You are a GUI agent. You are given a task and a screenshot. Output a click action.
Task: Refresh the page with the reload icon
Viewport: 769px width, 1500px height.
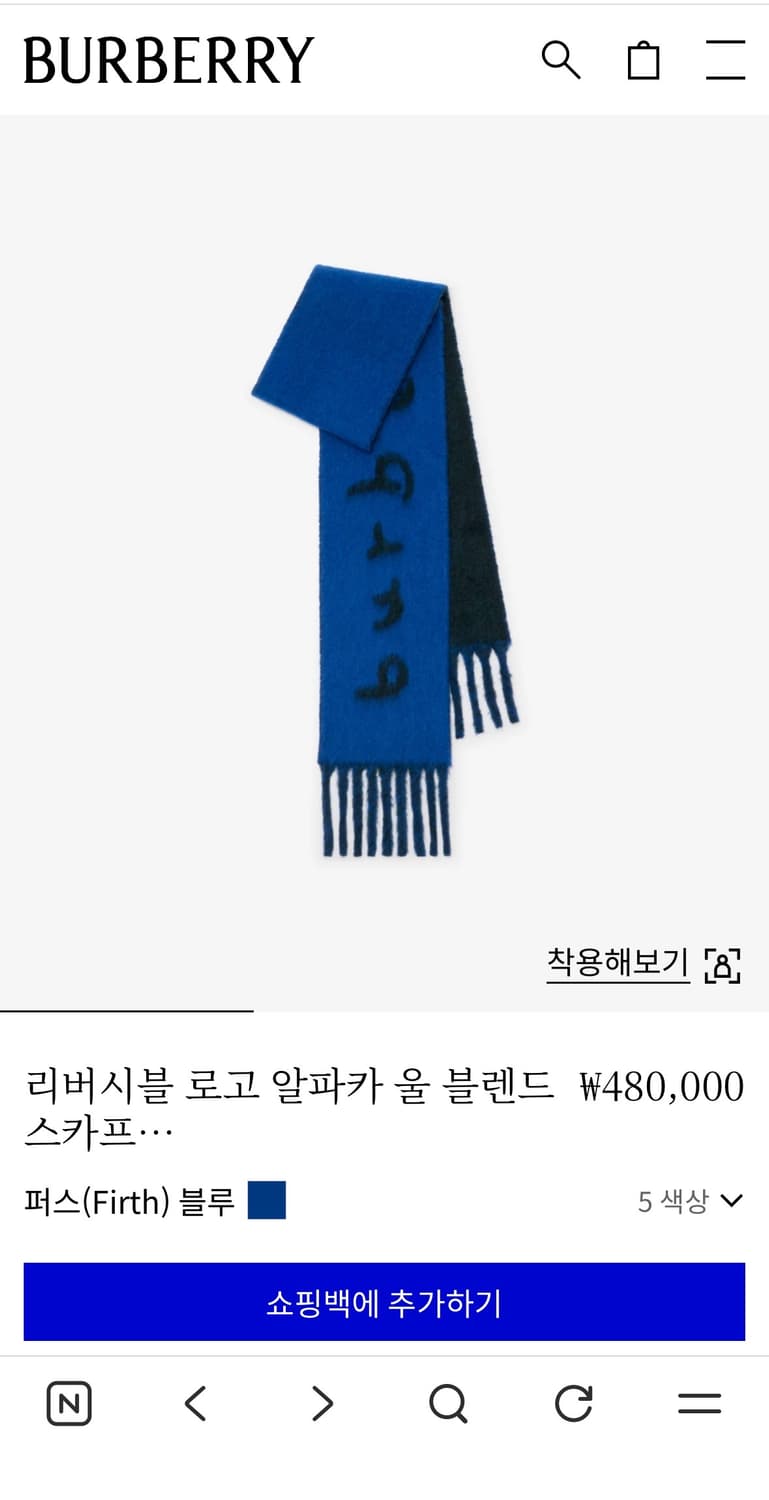[574, 1404]
